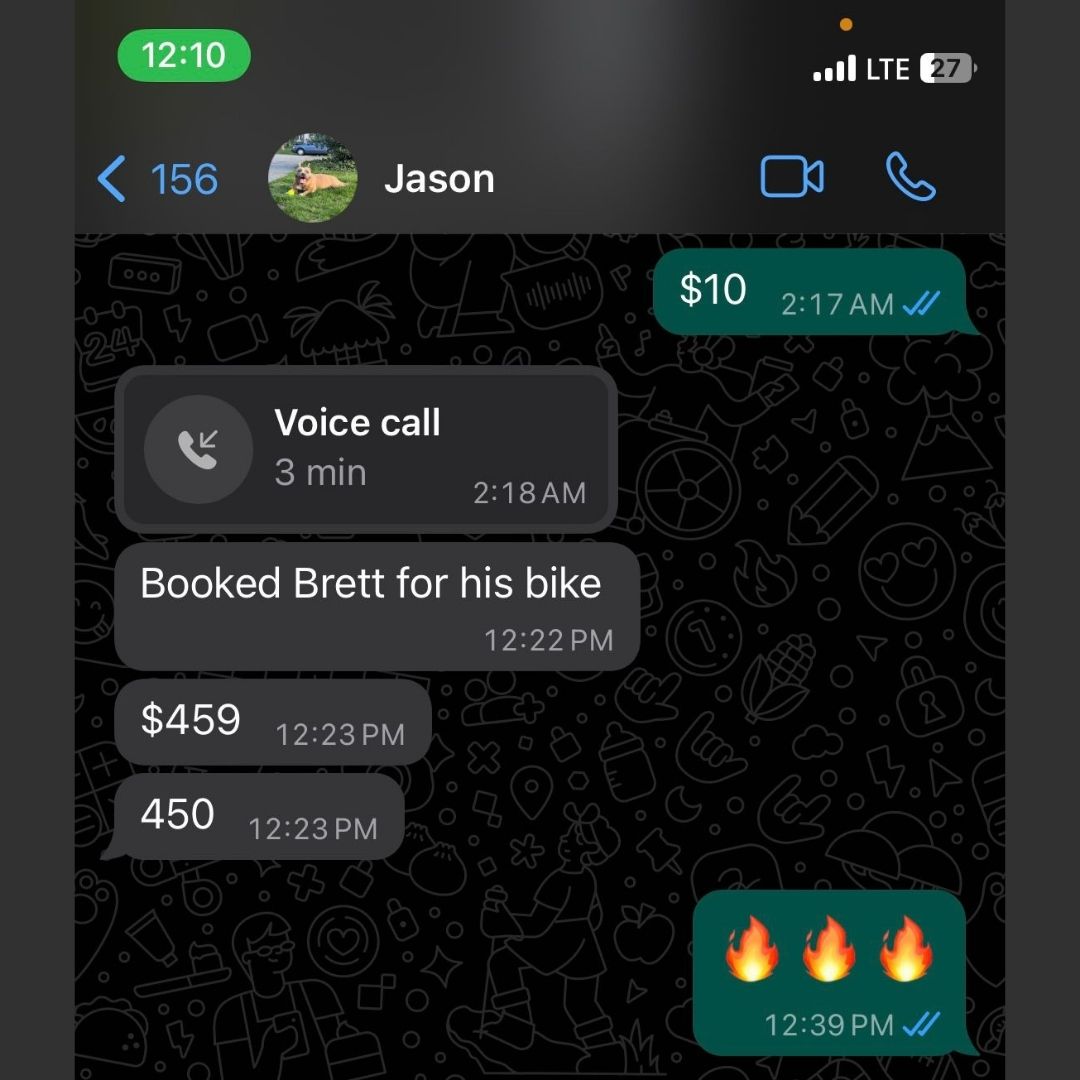
Task: Open Jason's profile picture
Action: click(313, 178)
